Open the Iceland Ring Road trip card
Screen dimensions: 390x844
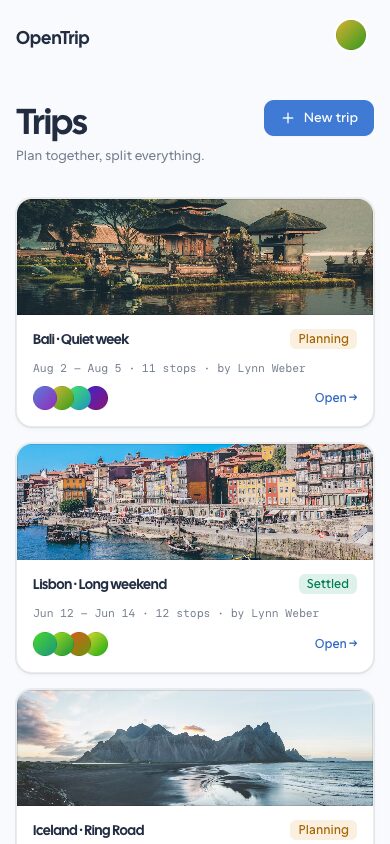(x=195, y=766)
